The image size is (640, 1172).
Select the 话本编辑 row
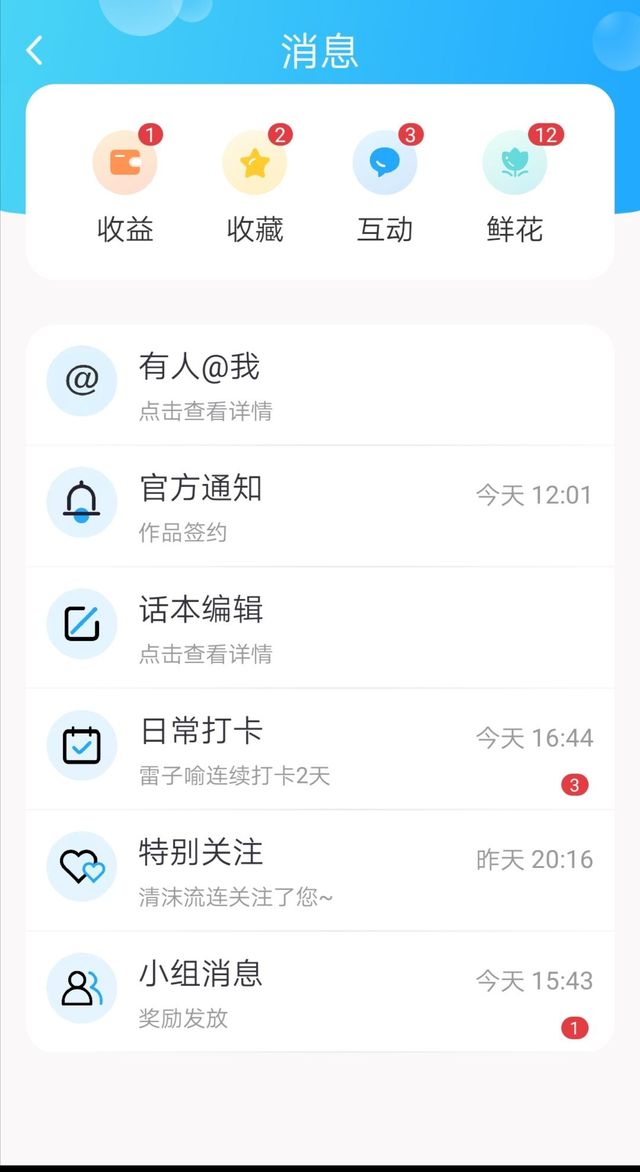tap(320, 628)
